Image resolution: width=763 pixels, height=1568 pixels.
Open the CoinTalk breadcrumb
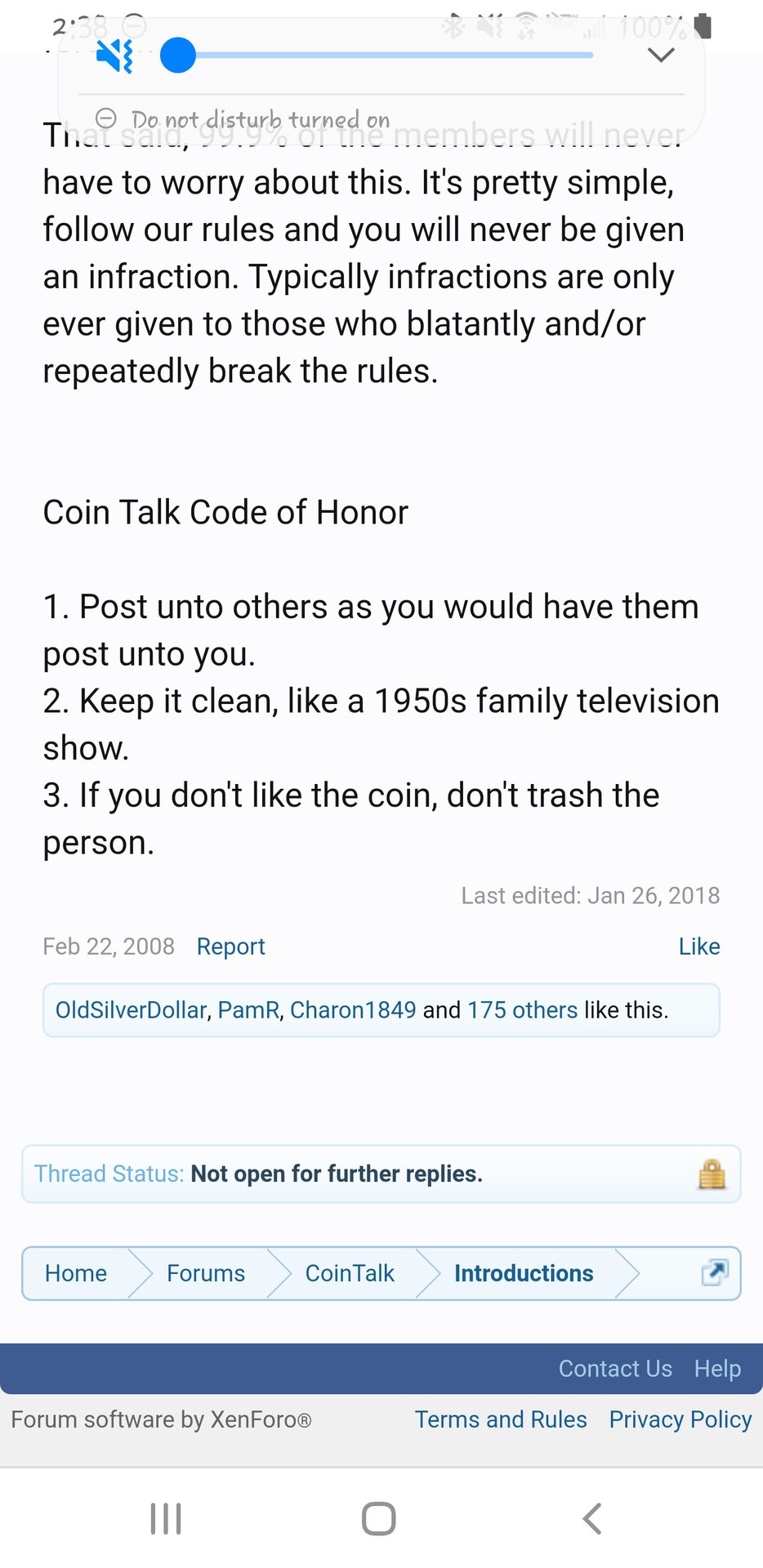click(350, 1273)
